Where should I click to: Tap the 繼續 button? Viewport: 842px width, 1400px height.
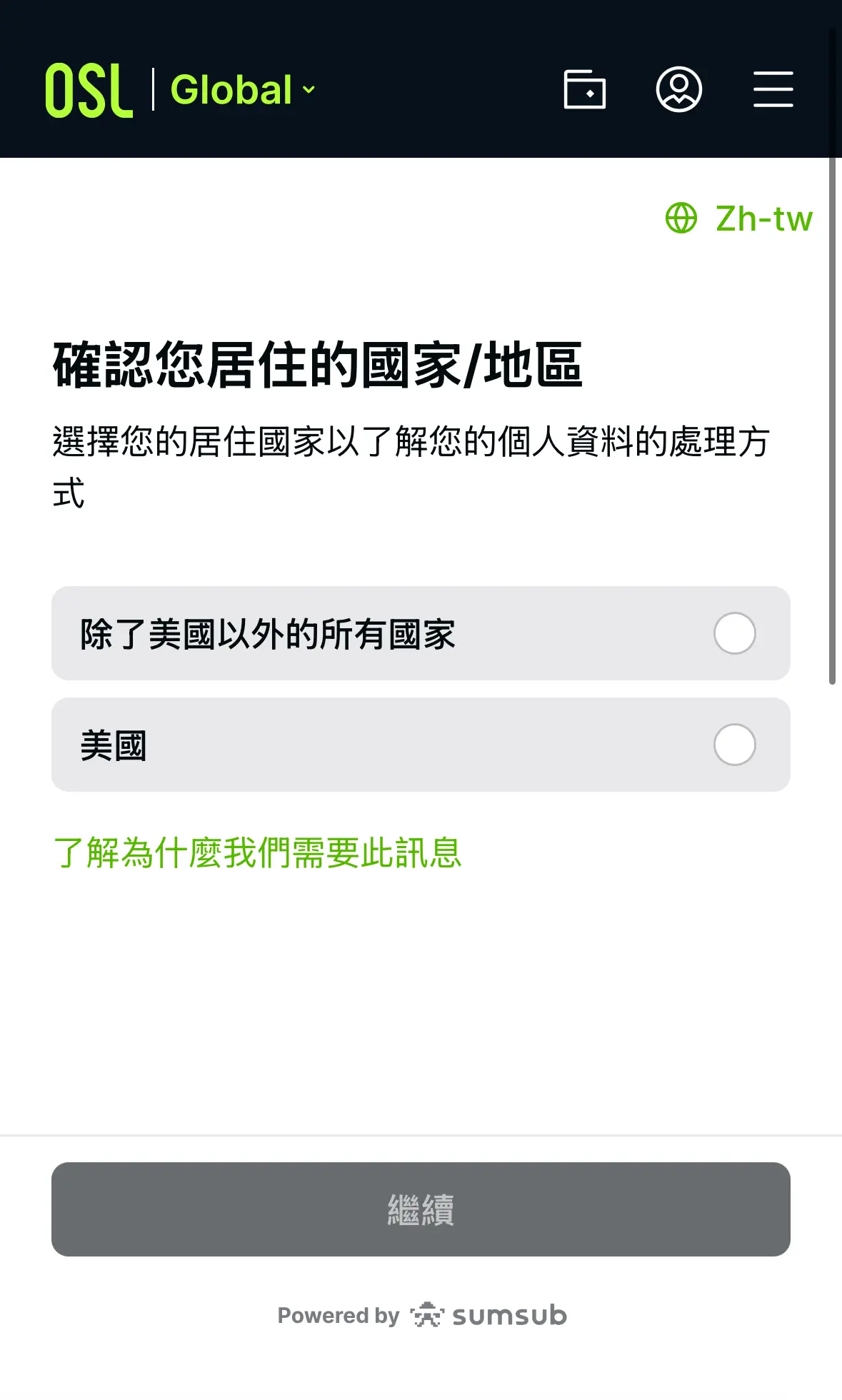[421, 1209]
